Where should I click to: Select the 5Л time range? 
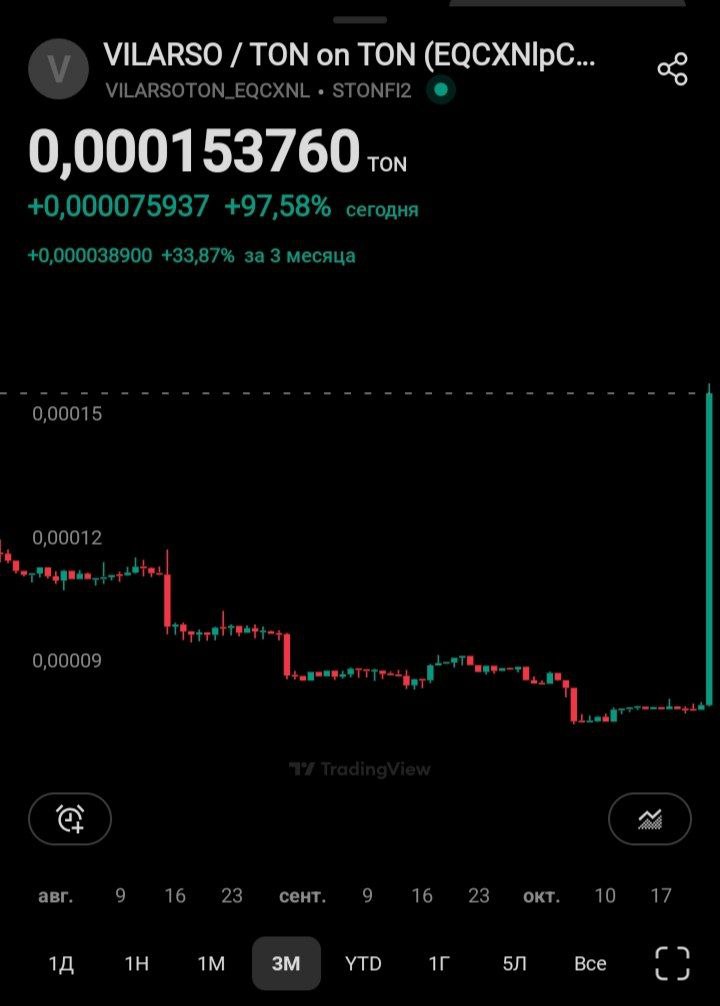click(514, 964)
